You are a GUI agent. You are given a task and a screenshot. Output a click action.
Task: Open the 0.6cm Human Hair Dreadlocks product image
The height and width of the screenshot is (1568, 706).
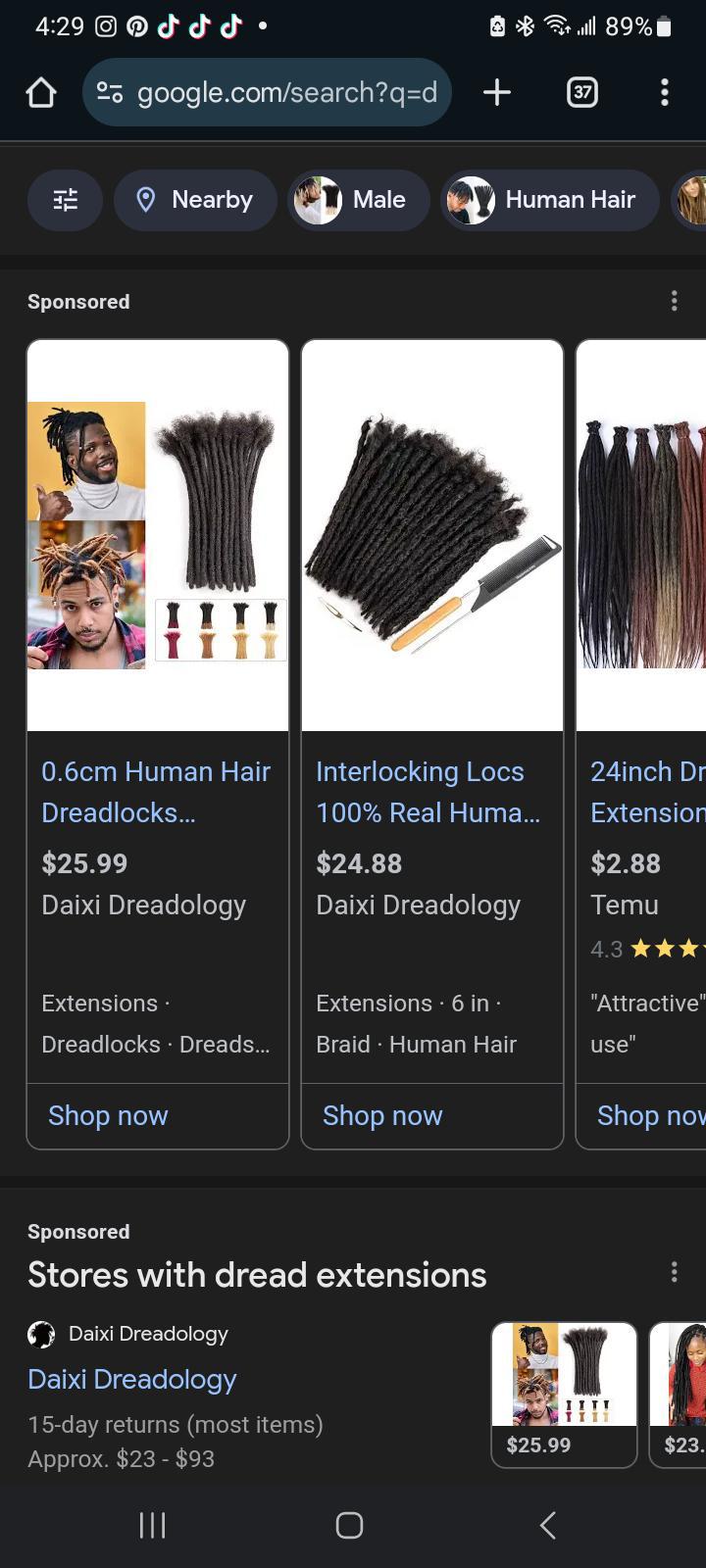(158, 535)
